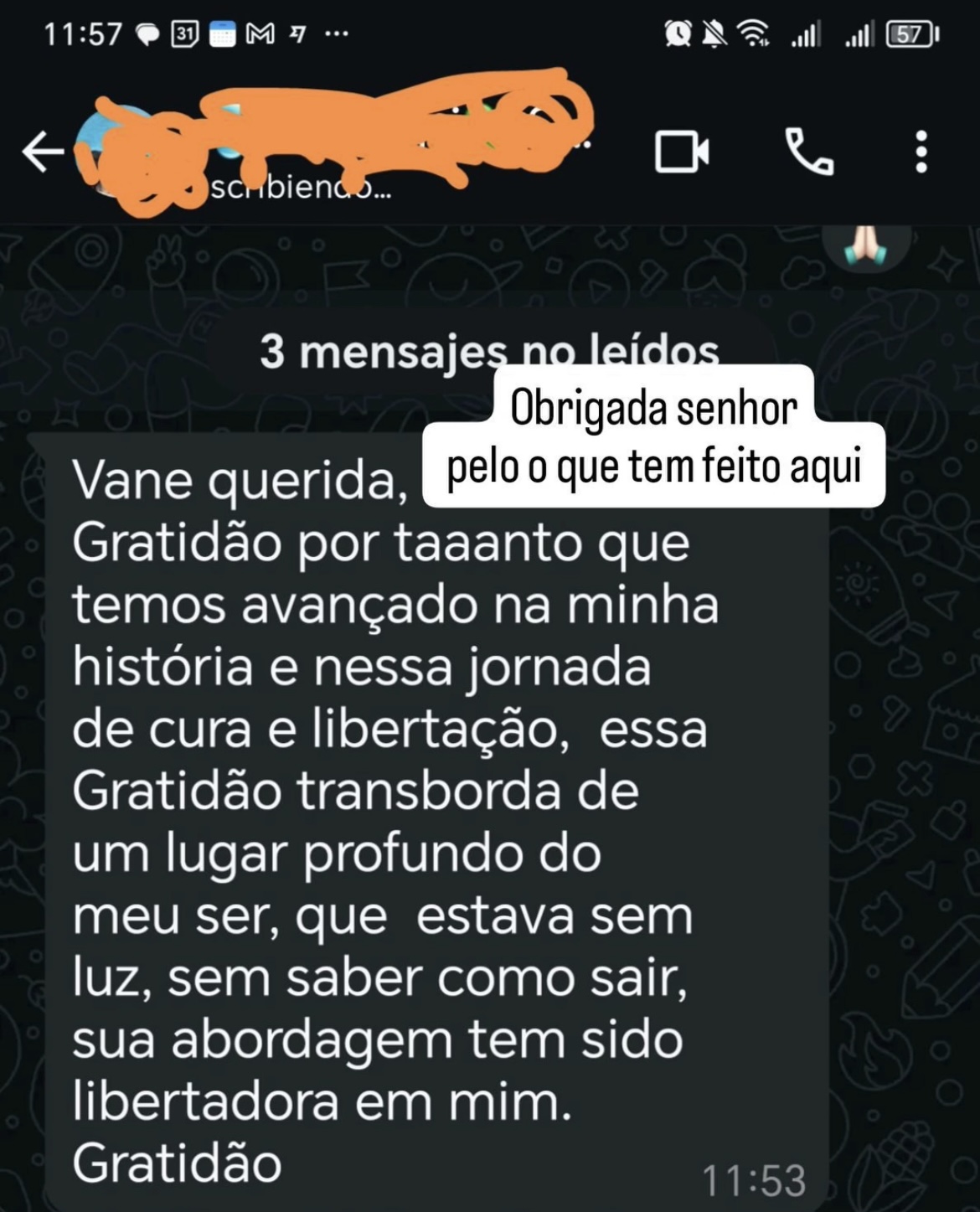
Task: Start a voice call with this contact
Action: (x=808, y=152)
